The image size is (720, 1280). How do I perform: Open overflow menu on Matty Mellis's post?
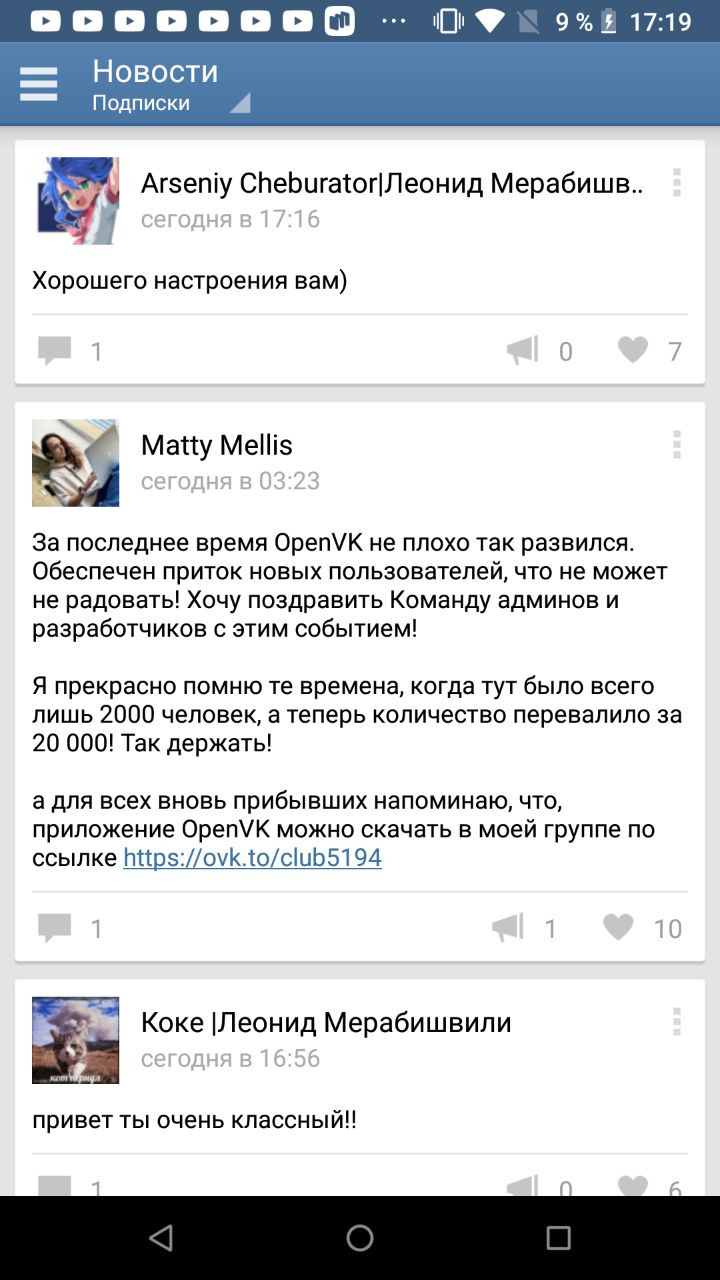click(x=676, y=445)
